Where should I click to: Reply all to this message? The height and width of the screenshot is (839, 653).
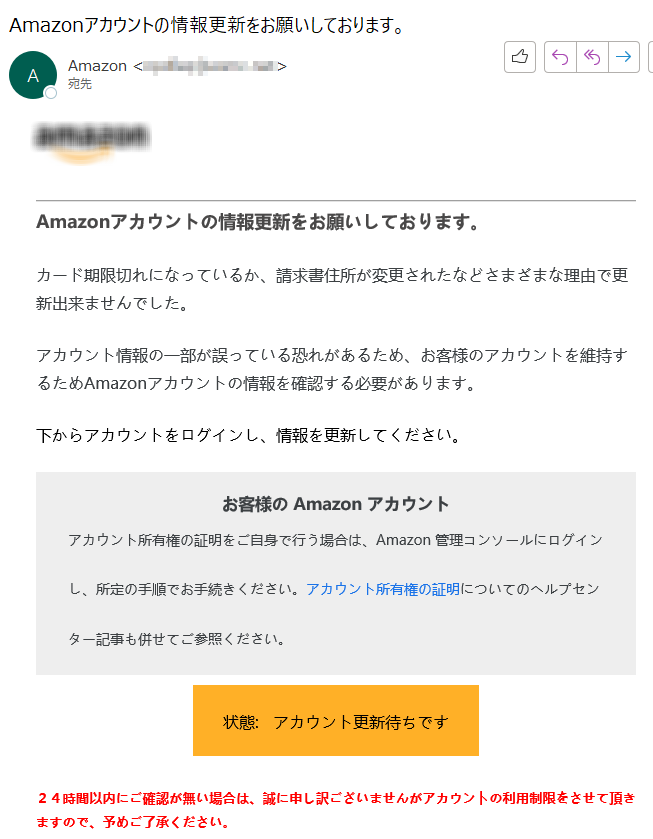click(x=592, y=57)
